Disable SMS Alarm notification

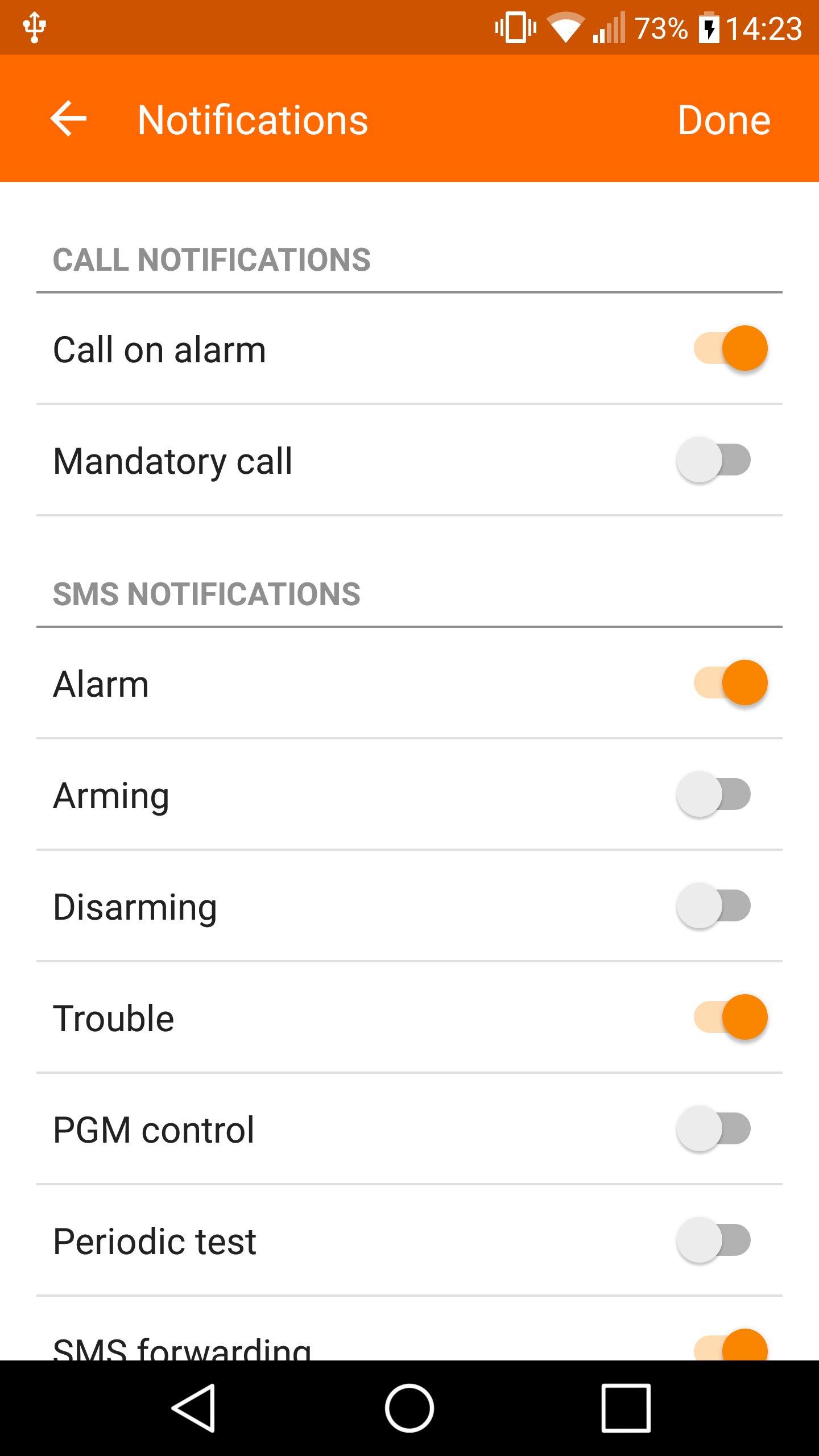(730, 682)
